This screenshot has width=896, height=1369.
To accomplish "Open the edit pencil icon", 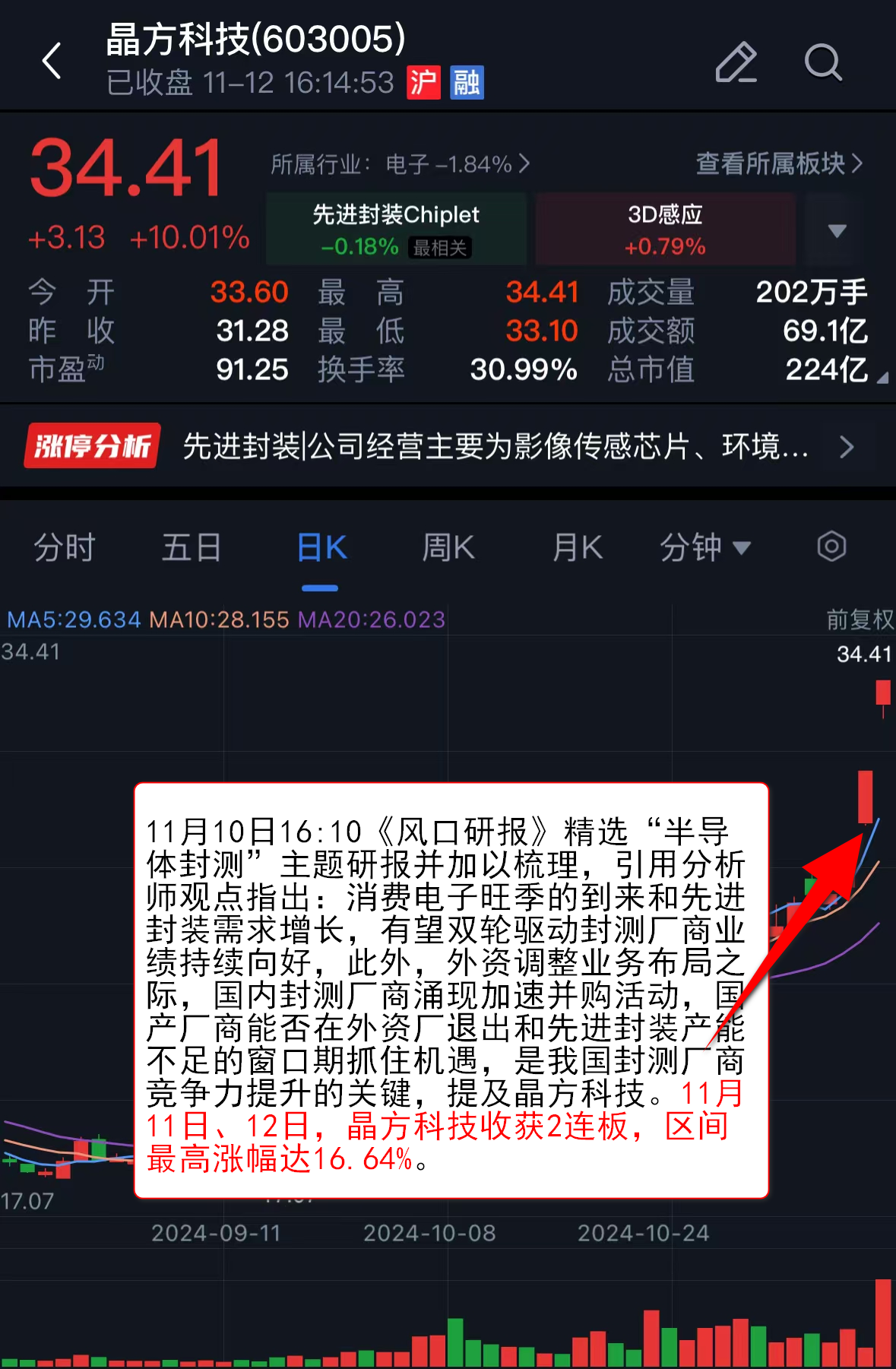I will point(736,62).
